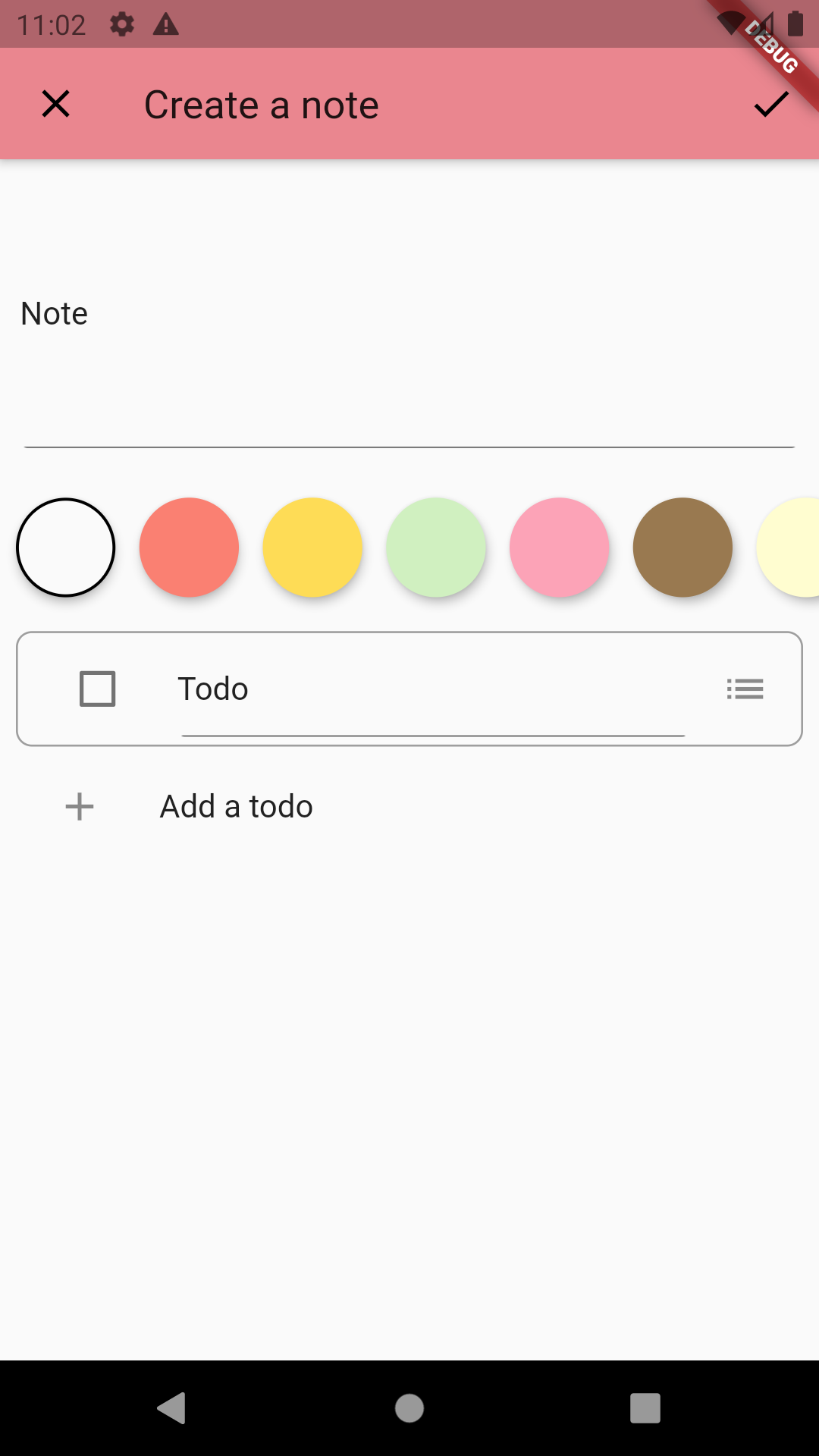Save the note with the checkmark icon
819x1456 pixels.
pos(771,104)
